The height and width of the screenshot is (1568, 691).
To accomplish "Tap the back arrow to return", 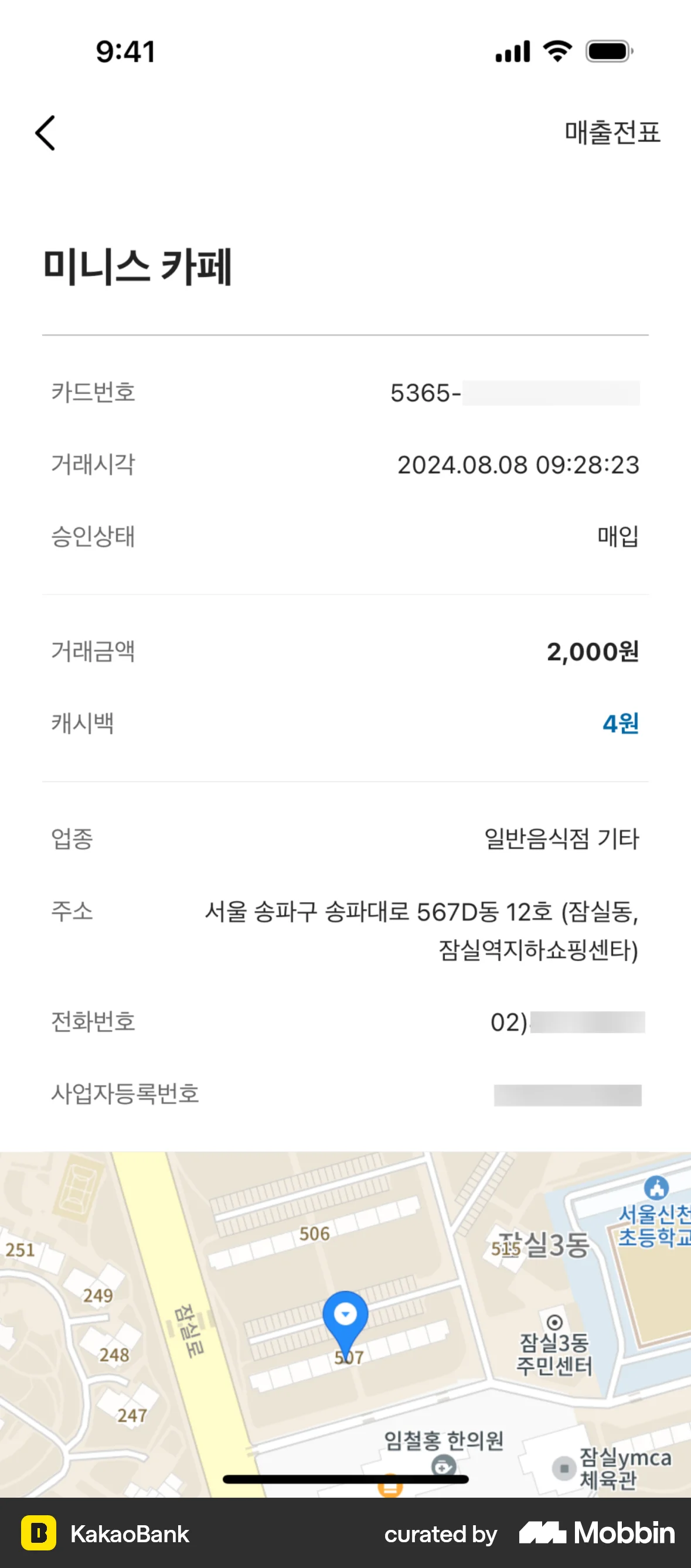I will (46, 131).
